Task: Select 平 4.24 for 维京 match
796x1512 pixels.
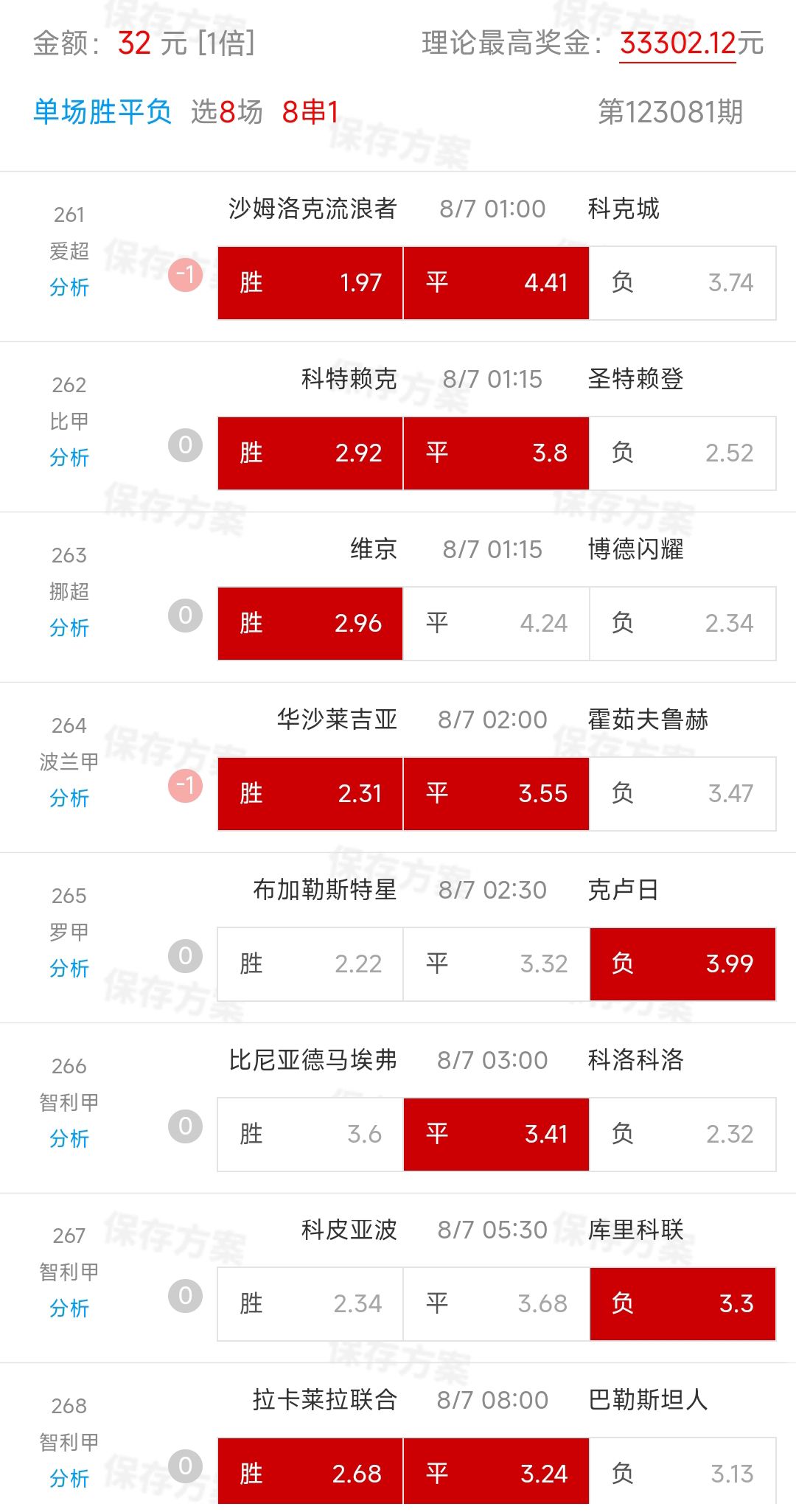Action: pos(496,624)
